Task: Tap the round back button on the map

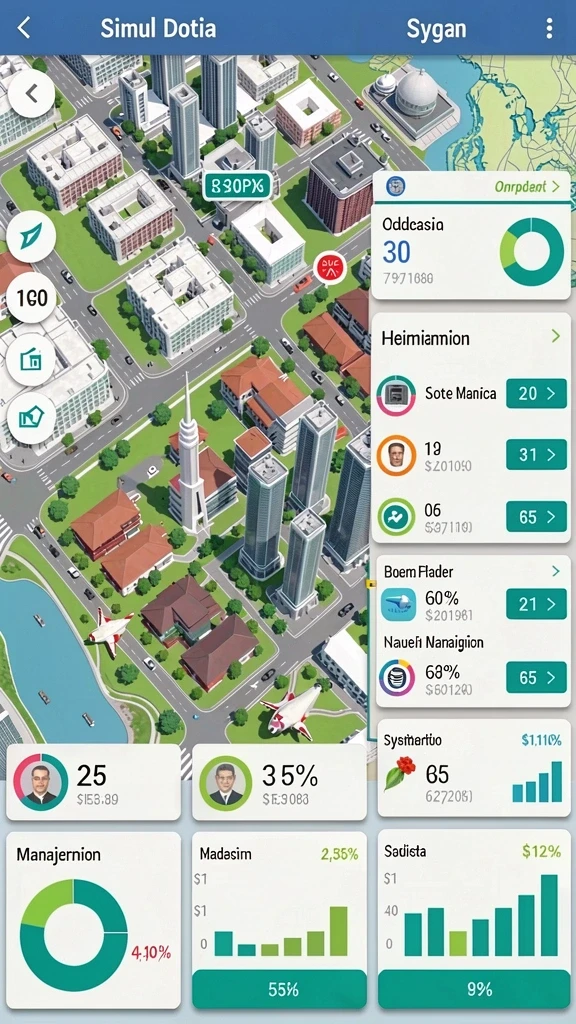Action: tap(31, 93)
